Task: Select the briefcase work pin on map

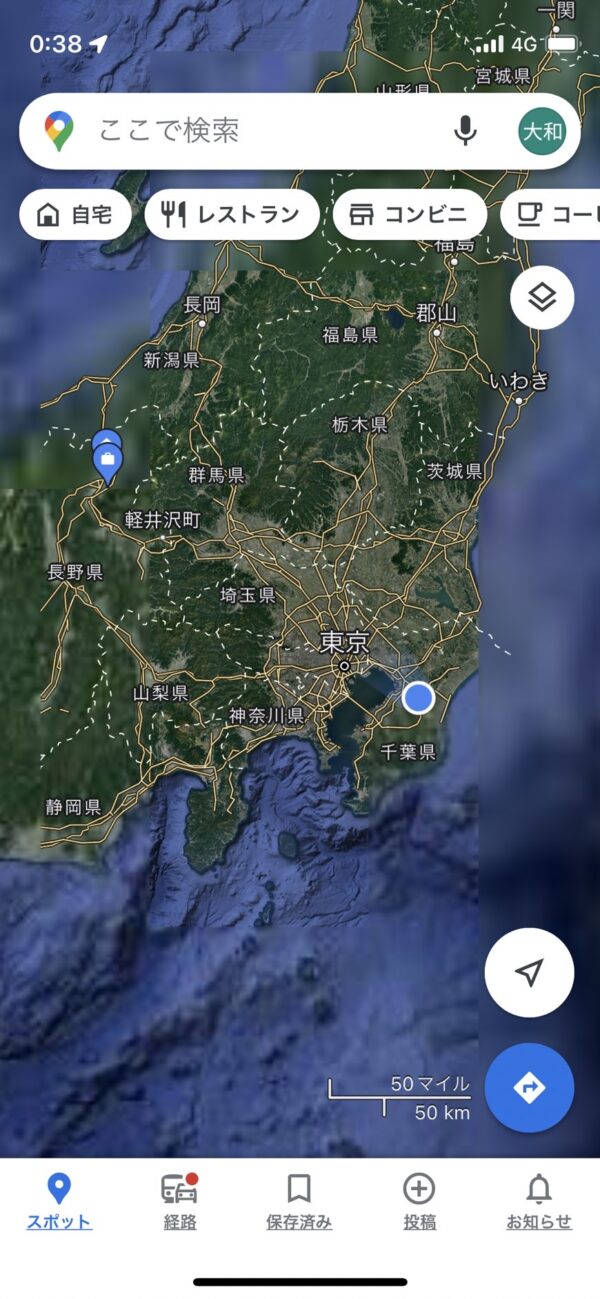Action: click(x=107, y=460)
